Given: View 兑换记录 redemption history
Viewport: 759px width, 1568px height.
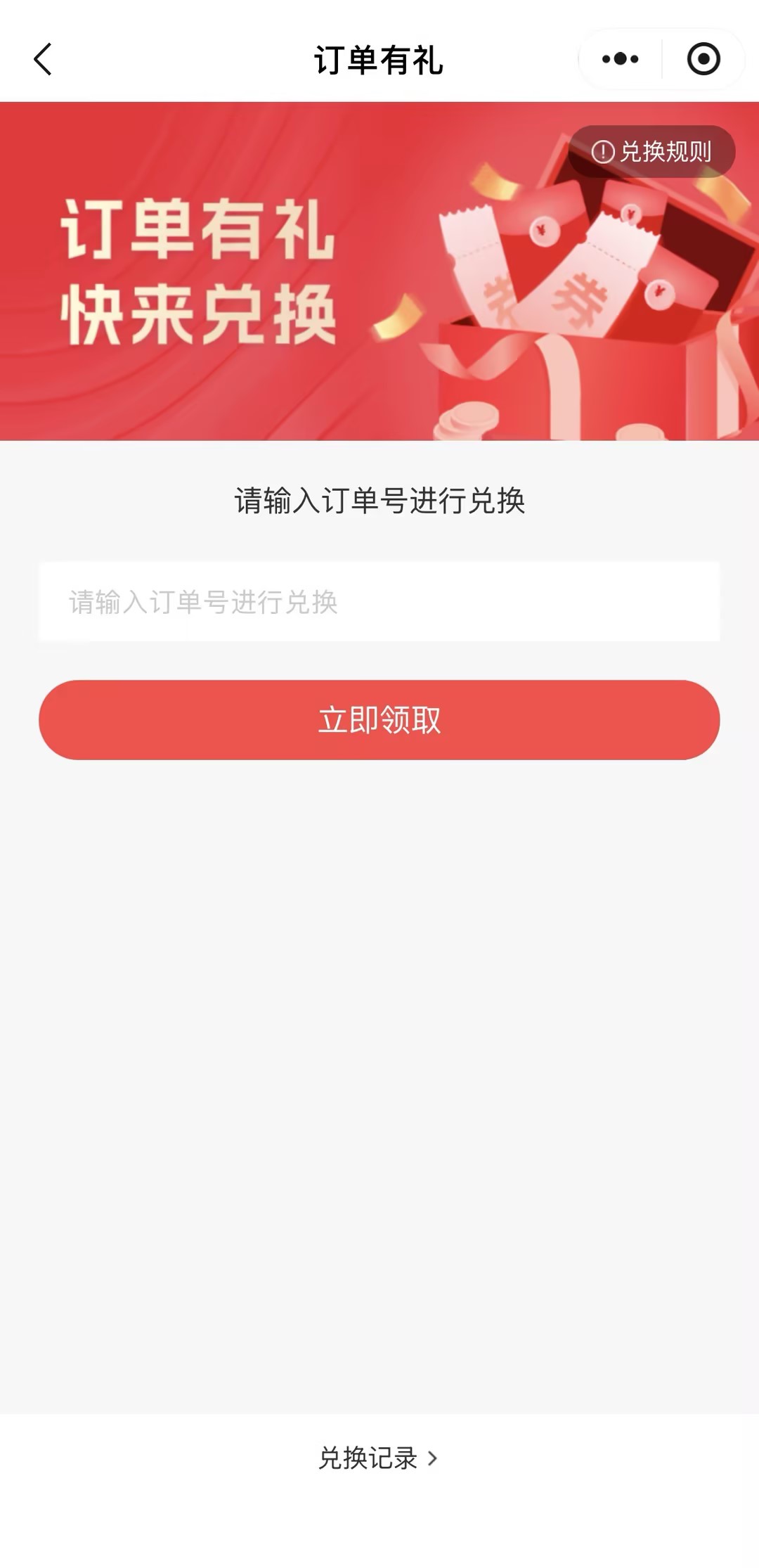Looking at the screenshot, I should (x=378, y=1458).
